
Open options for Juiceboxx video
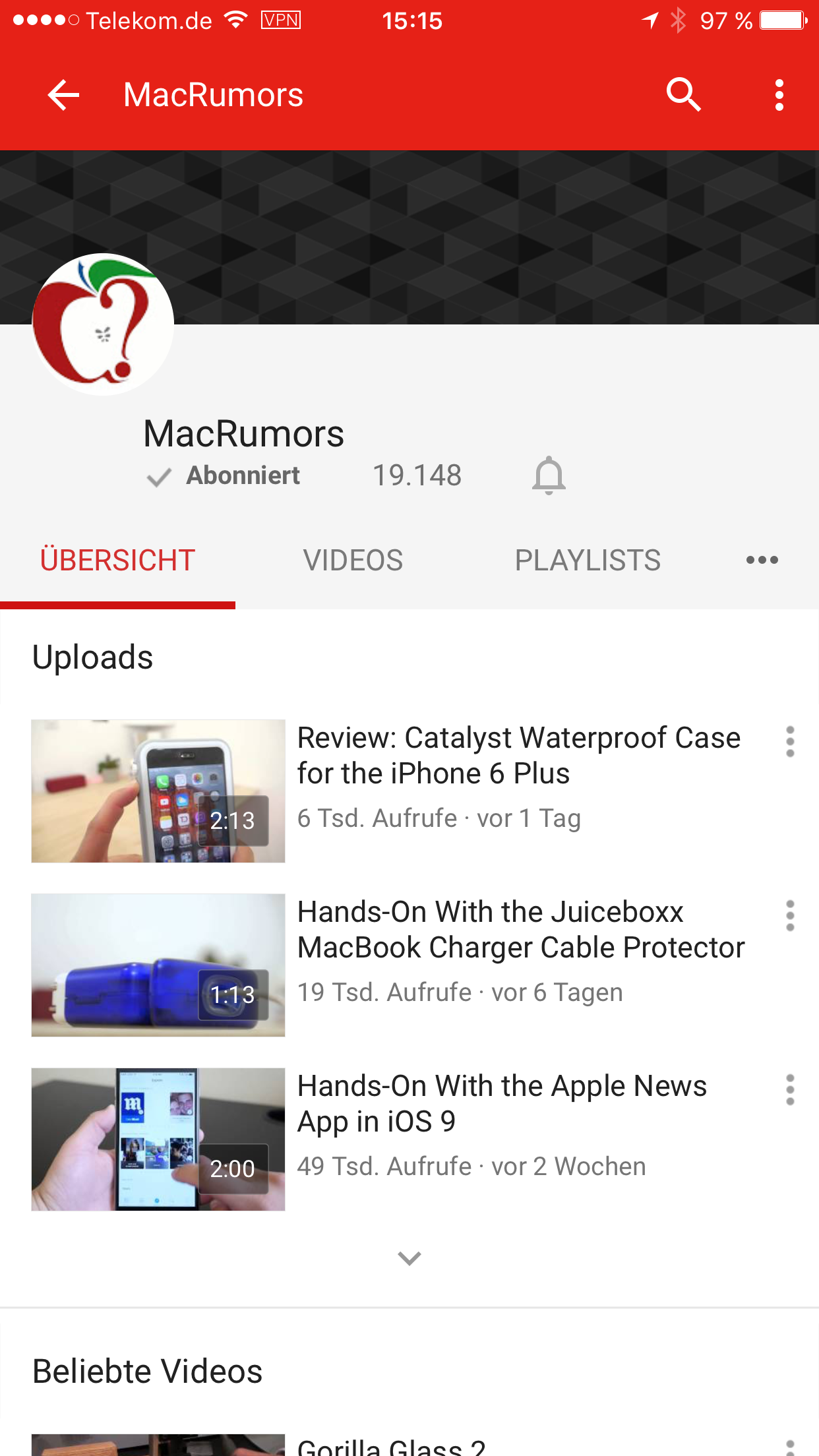click(x=790, y=916)
